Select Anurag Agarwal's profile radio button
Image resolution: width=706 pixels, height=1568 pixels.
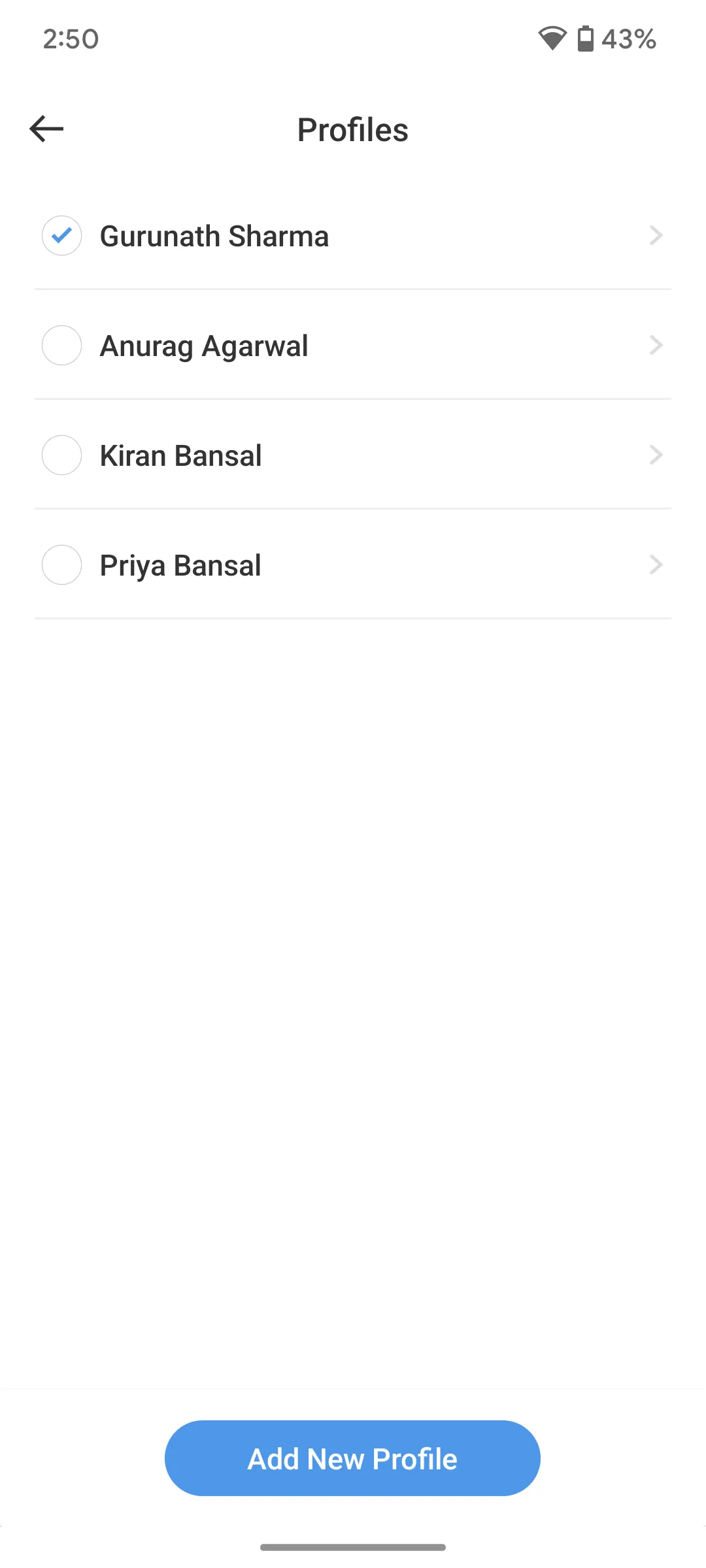point(61,345)
